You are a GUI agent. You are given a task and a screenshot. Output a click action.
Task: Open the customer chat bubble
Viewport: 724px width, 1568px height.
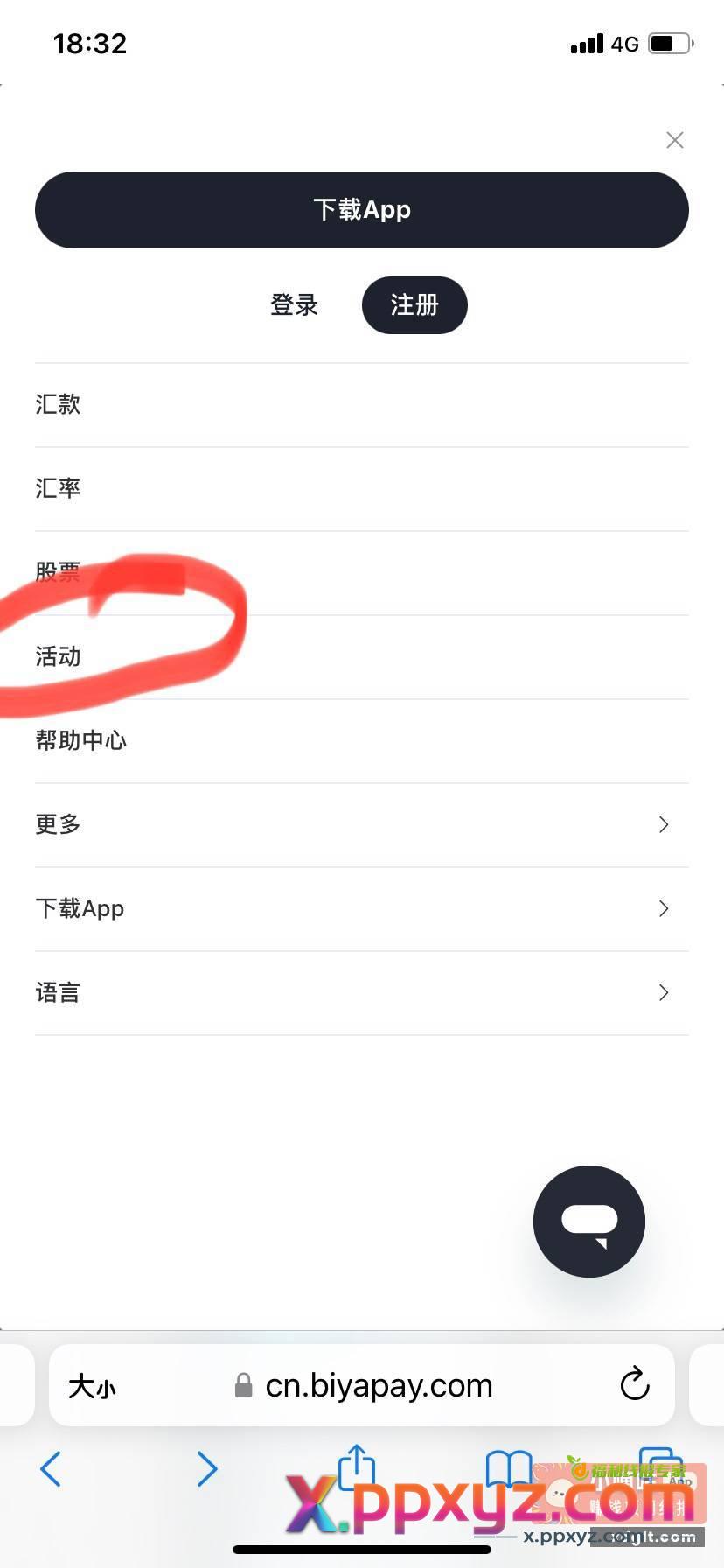(588, 1221)
